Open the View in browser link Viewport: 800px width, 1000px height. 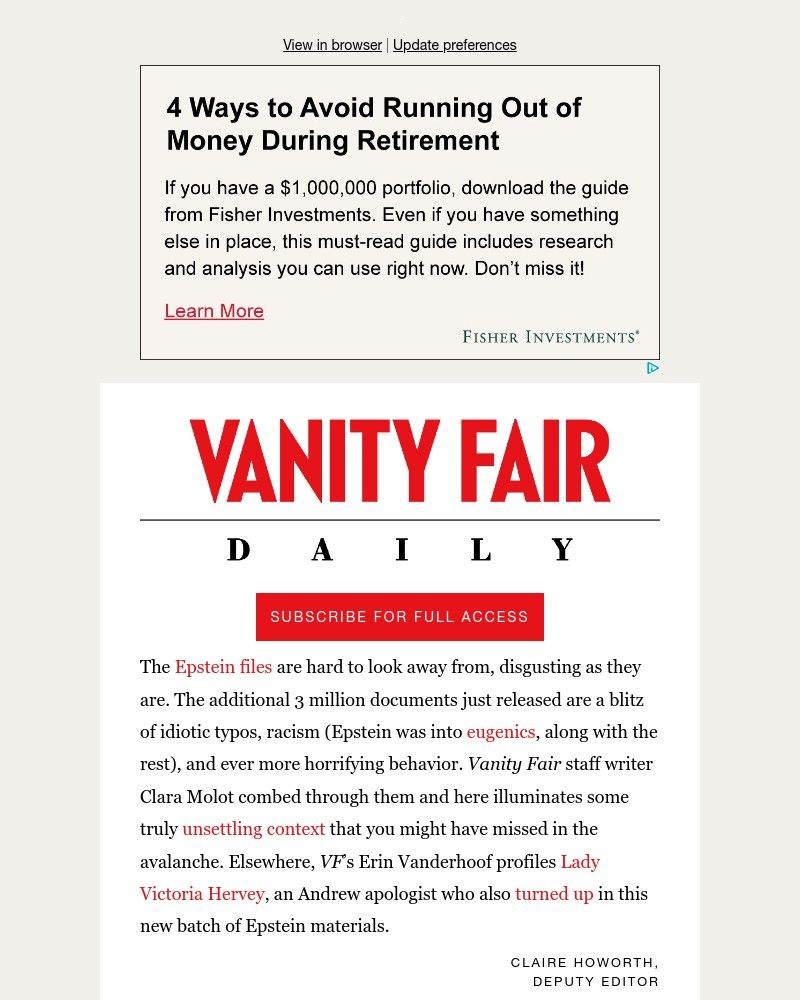tap(332, 45)
